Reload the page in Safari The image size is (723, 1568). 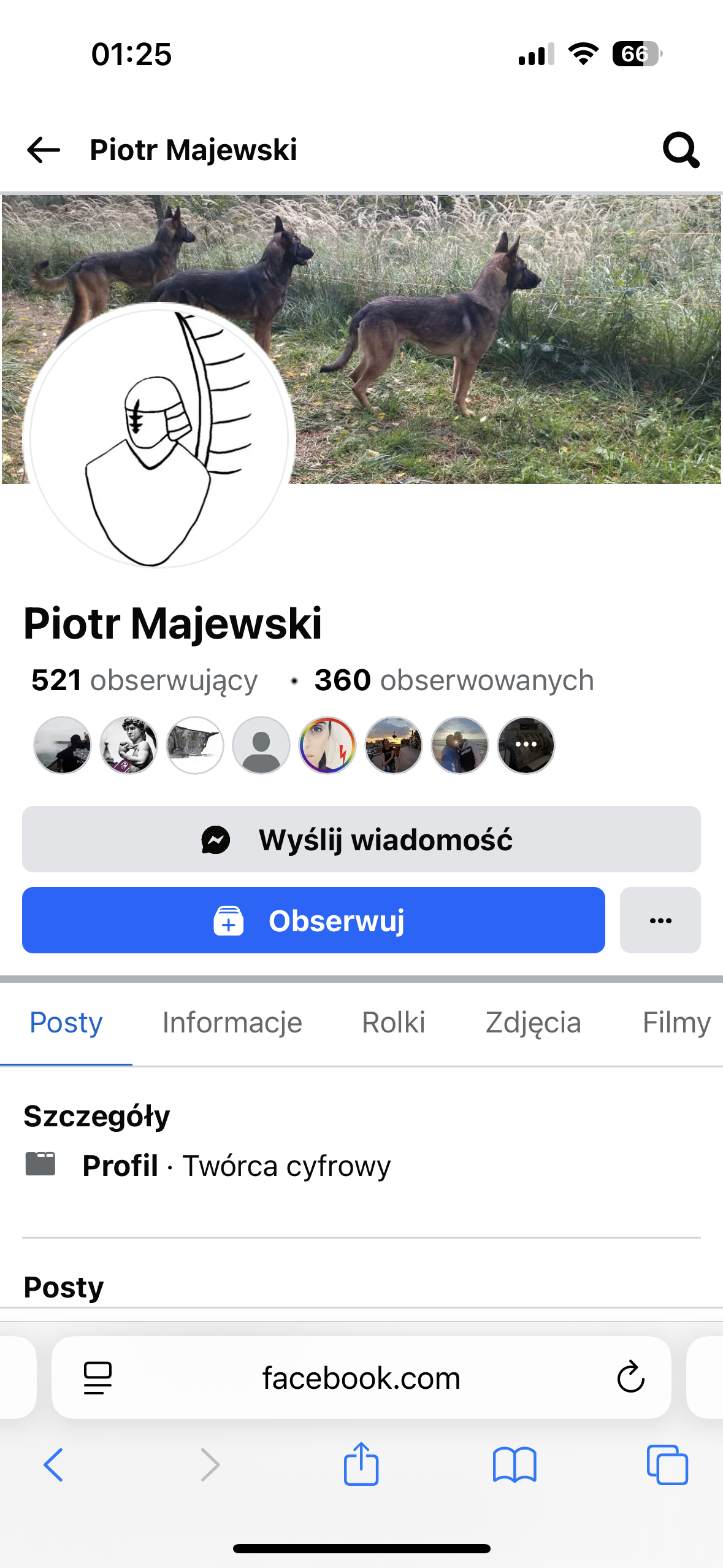[630, 1378]
